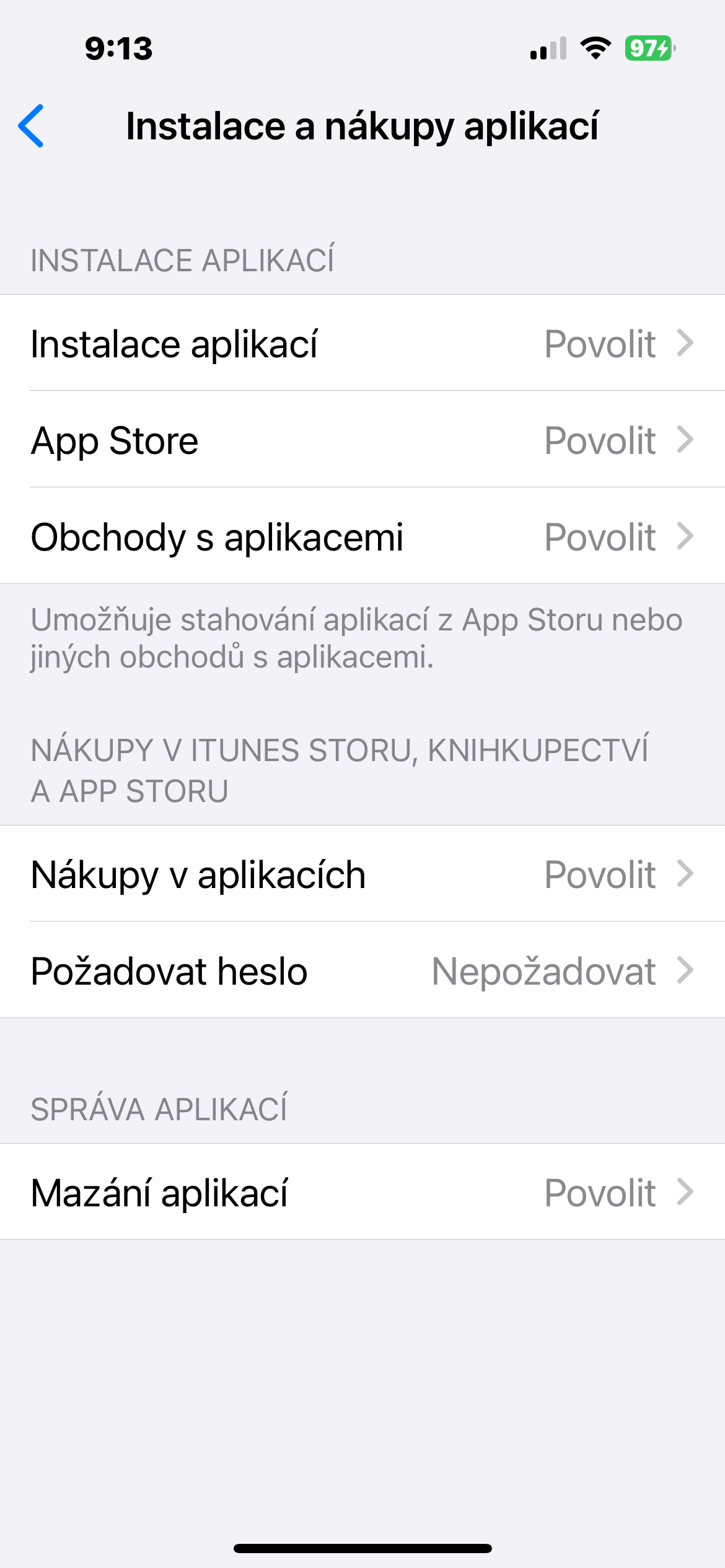Open the Instalace aplikací setting
Image resolution: width=725 pixels, height=1568 pixels.
[362, 343]
